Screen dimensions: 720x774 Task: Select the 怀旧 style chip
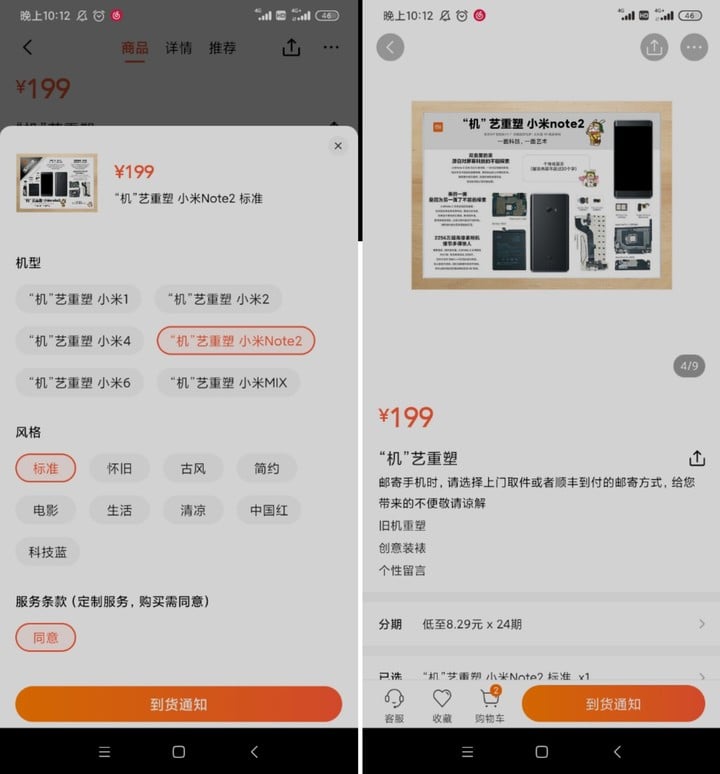[x=119, y=468]
